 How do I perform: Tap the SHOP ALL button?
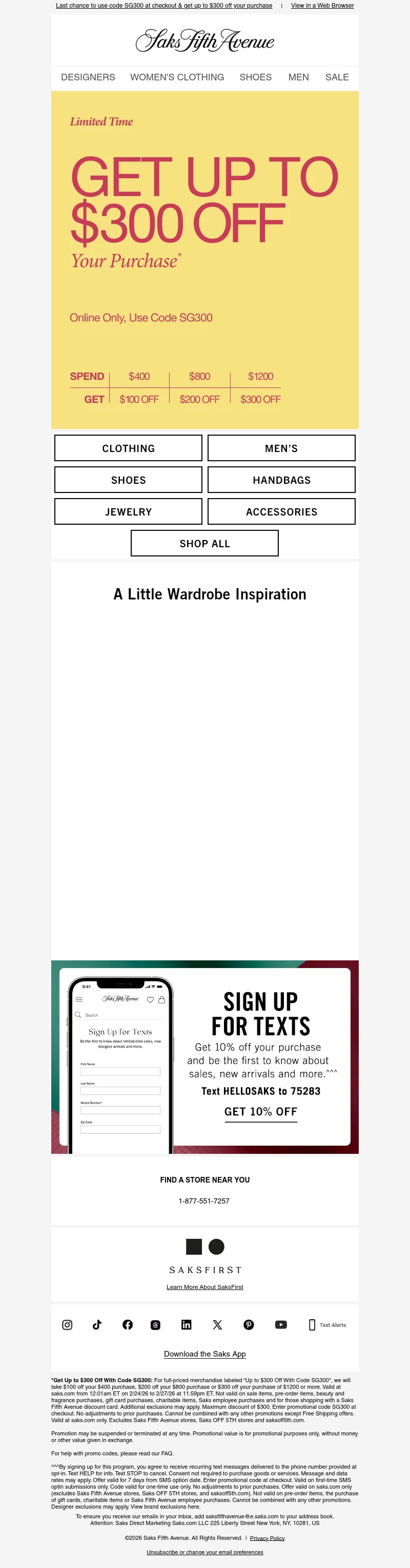click(x=204, y=543)
